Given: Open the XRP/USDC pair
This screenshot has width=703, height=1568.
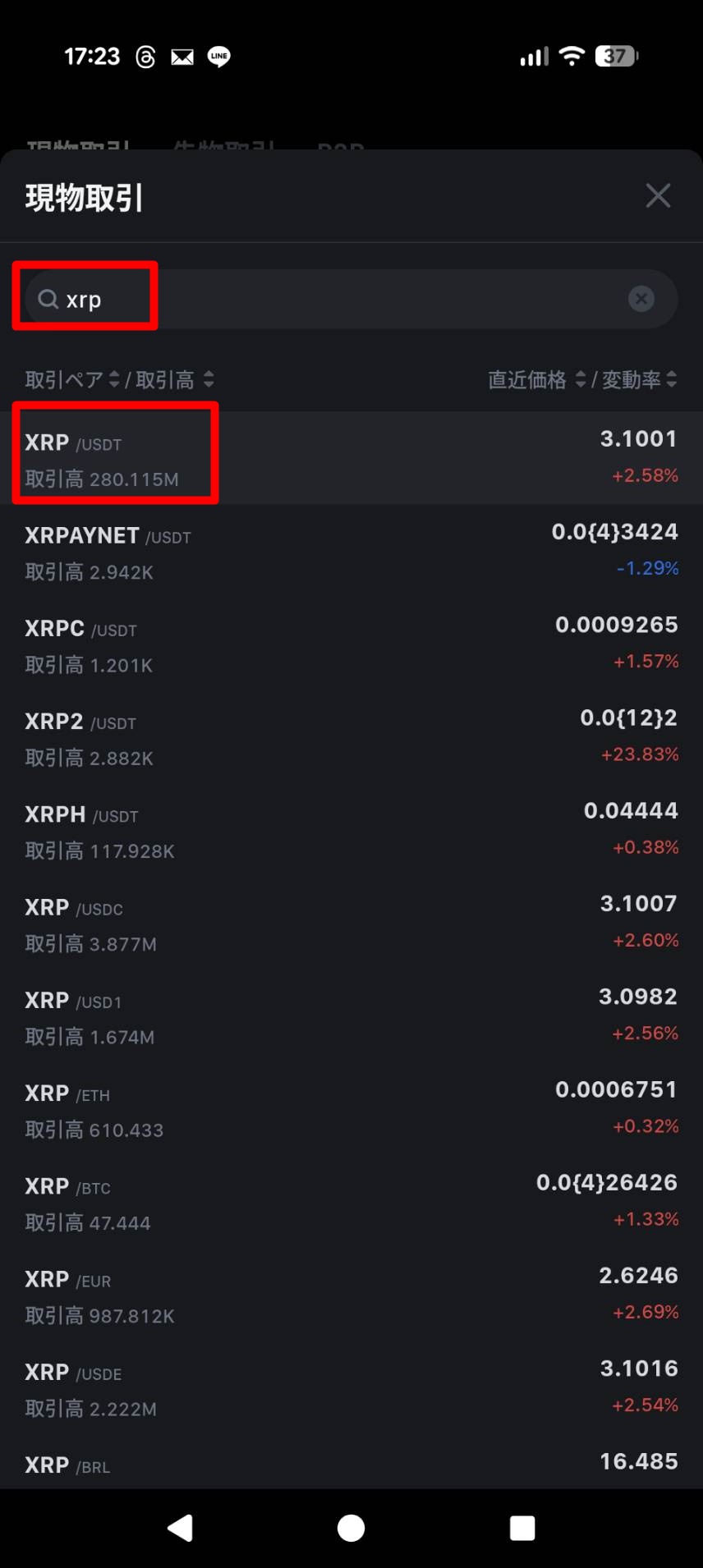Looking at the screenshot, I should tap(351, 923).
